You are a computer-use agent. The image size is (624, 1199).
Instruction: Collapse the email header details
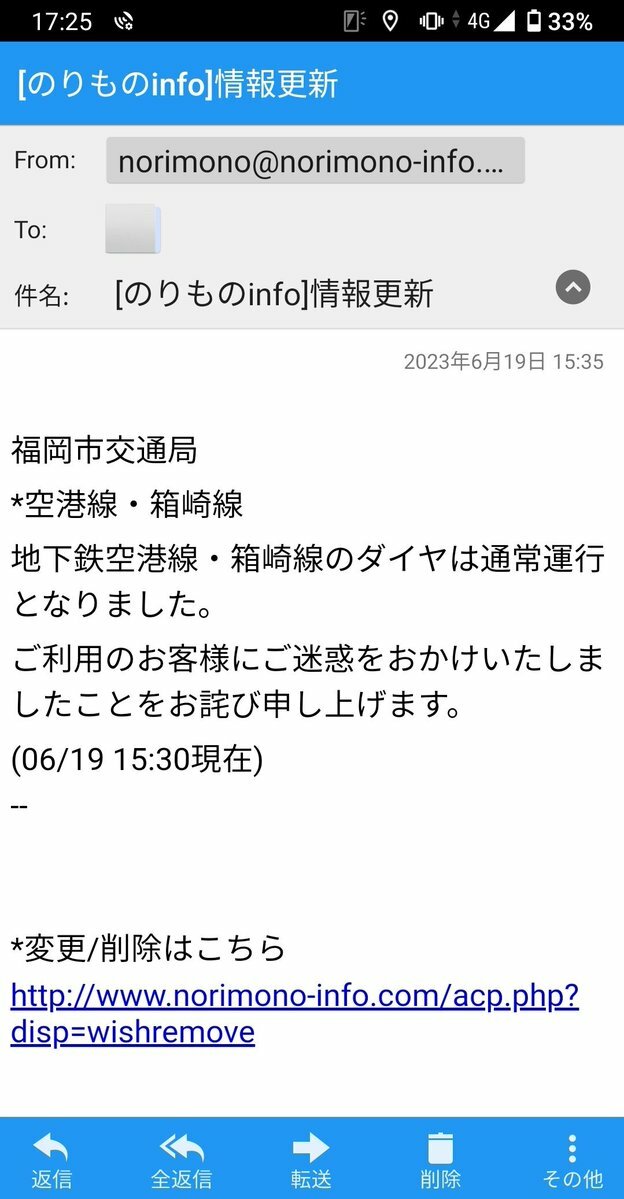pos(573,288)
